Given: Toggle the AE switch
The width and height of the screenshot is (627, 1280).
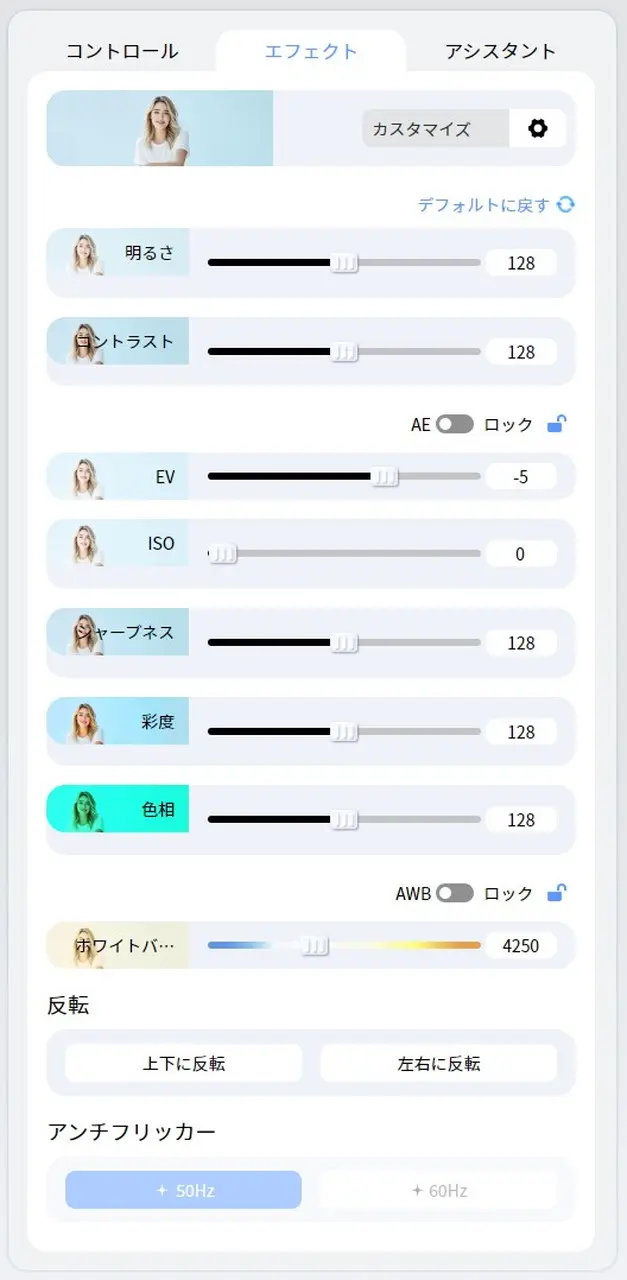Looking at the screenshot, I should tap(454, 425).
